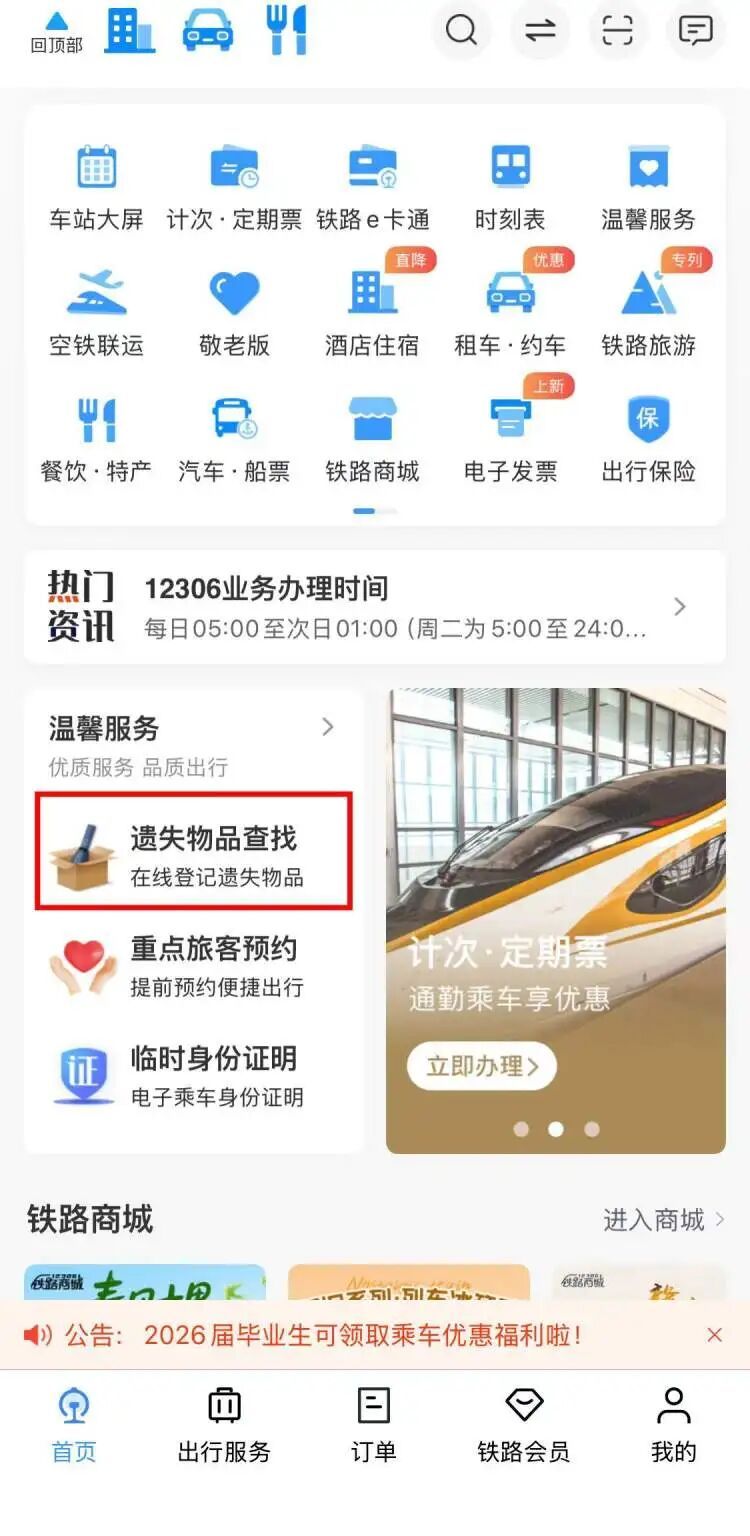750x1536 pixels.
Task: Select the 铁路e卡通 icon
Action: pos(373,185)
